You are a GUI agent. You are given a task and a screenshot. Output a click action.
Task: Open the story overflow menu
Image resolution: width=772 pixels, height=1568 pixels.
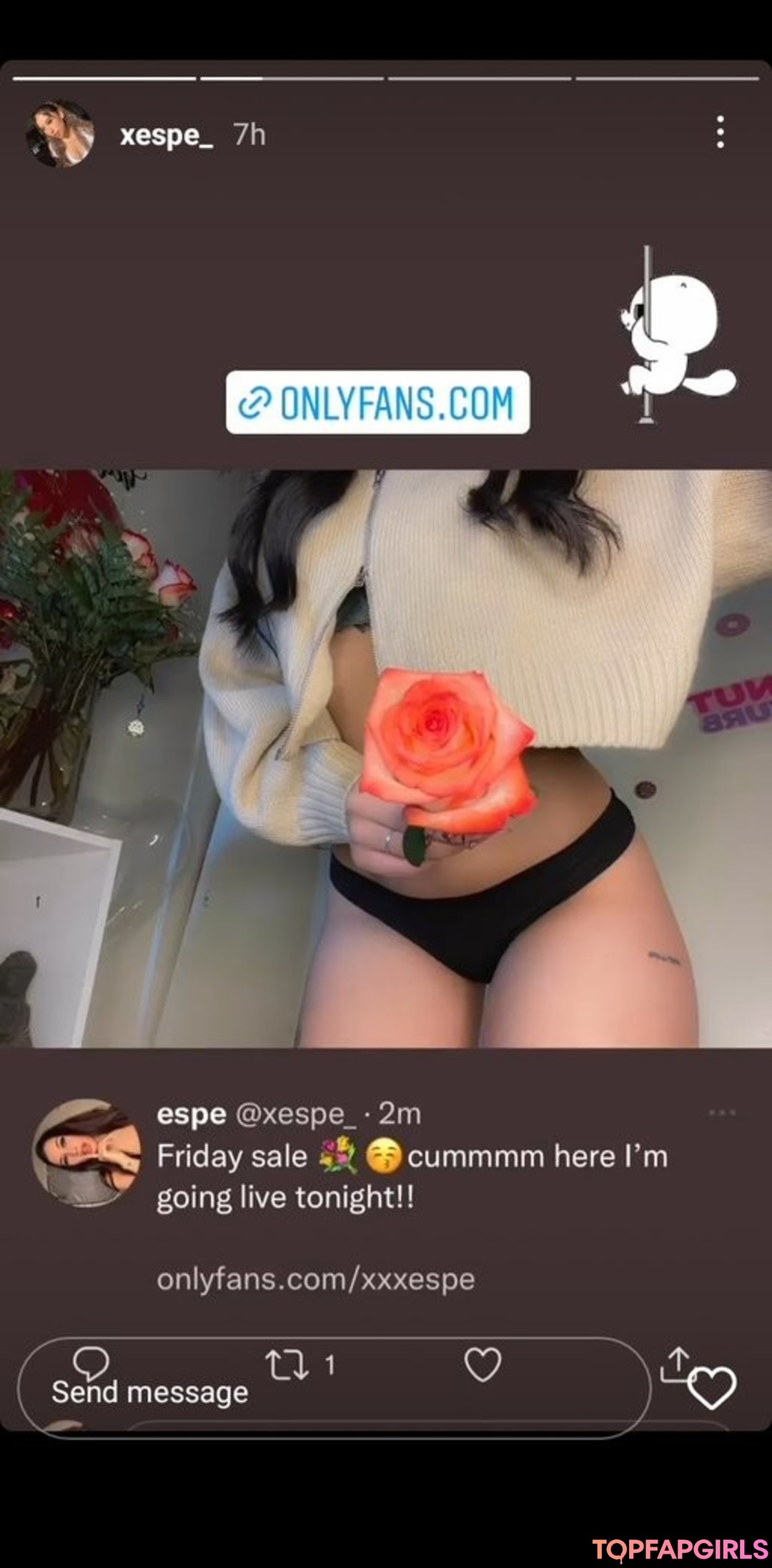click(x=720, y=132)
